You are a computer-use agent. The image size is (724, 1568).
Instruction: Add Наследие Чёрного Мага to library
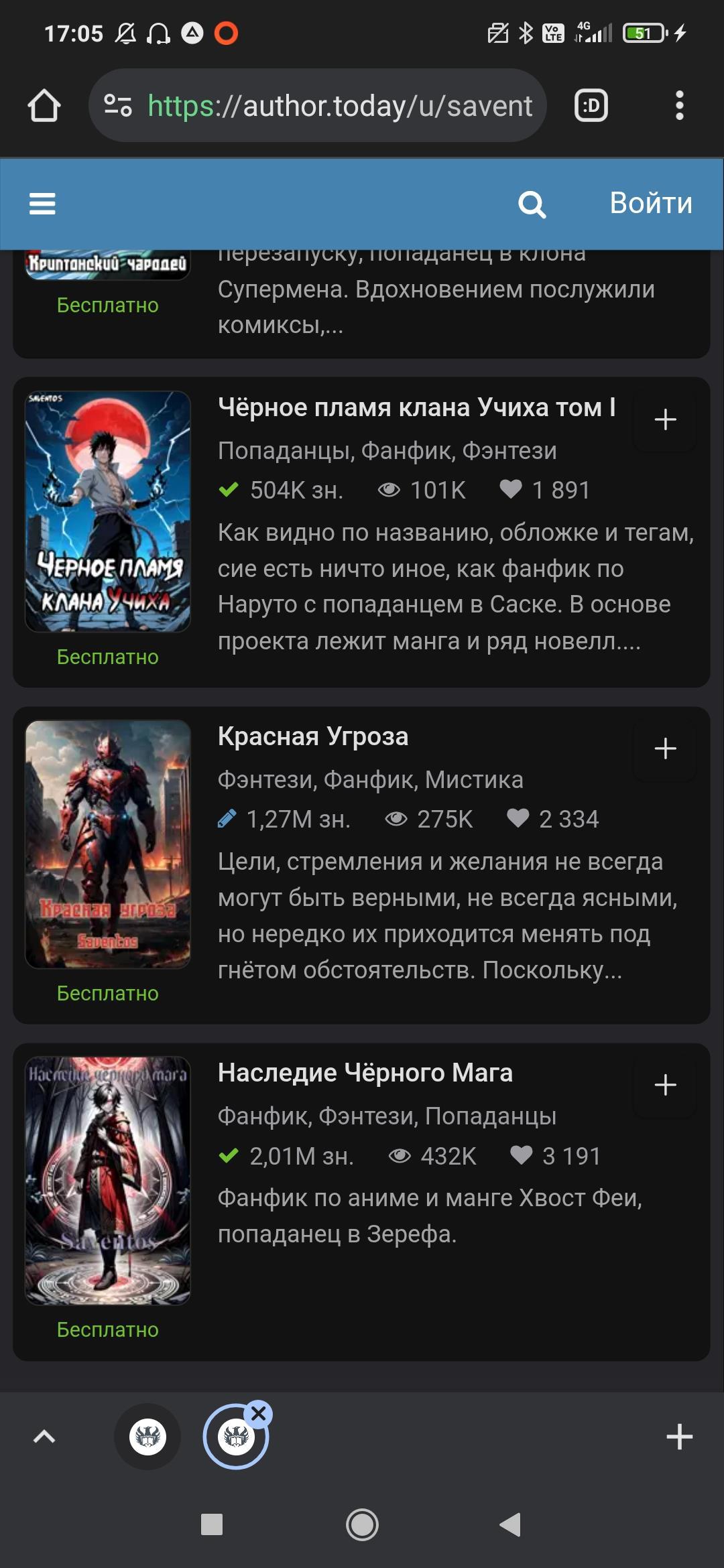(x=665, y=1085)
